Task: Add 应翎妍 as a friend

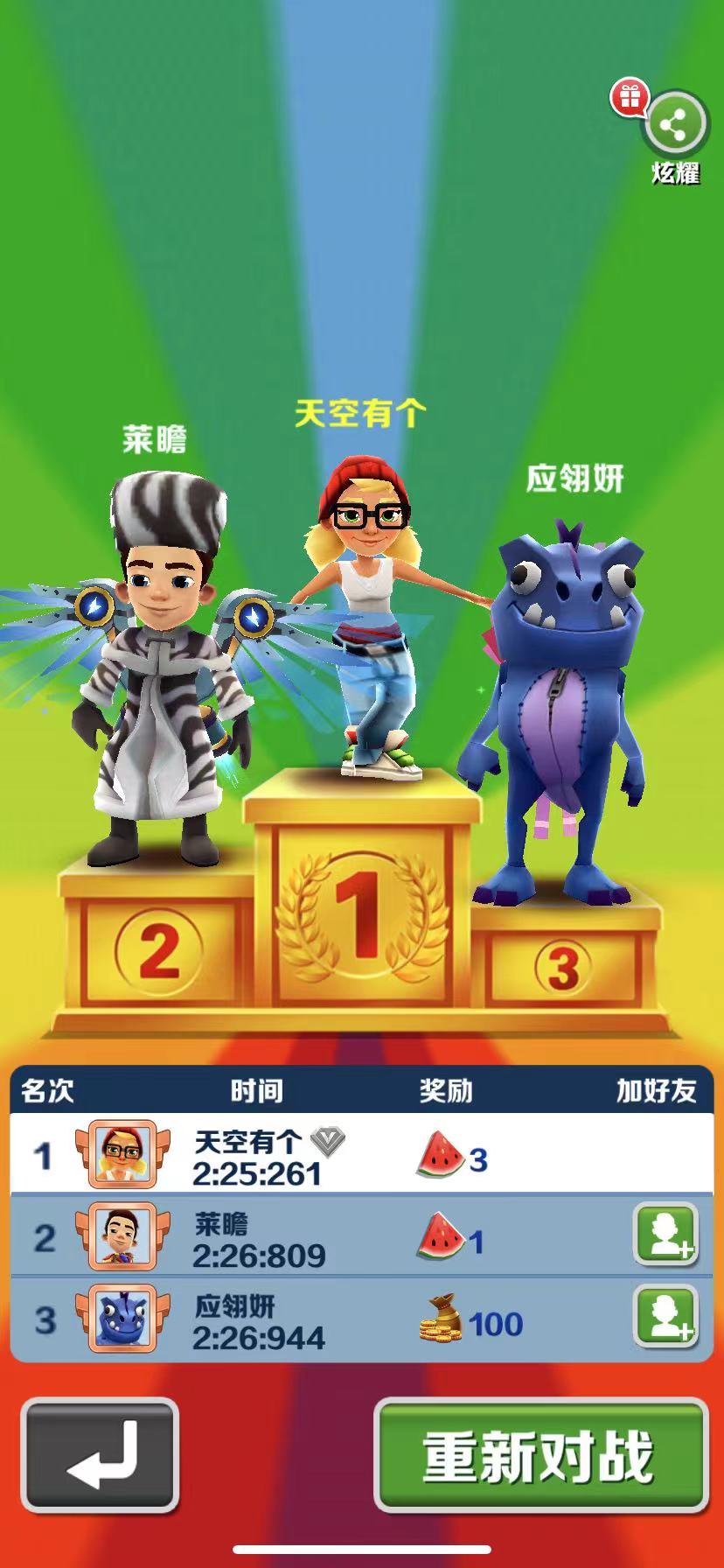Action: point(666,1317)
